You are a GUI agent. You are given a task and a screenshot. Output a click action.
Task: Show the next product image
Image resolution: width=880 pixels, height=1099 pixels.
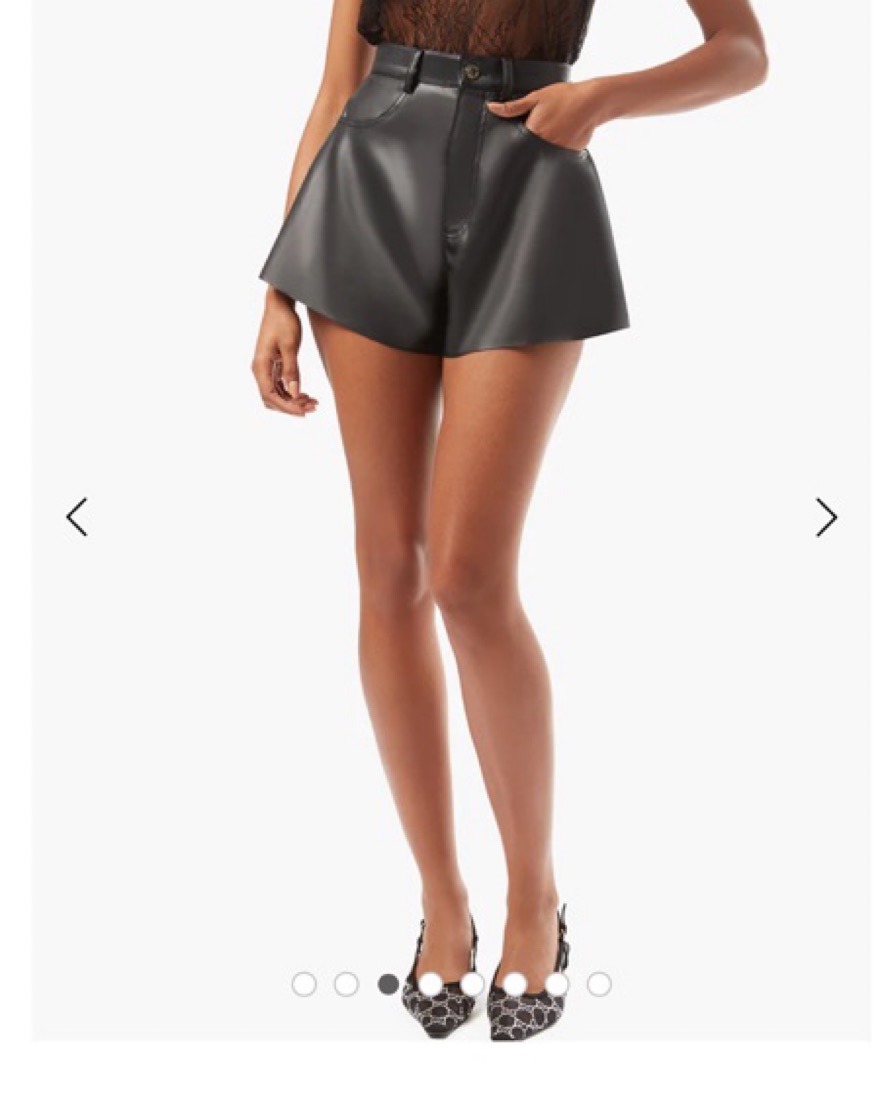pyautogui.click(x=825, y=517)
